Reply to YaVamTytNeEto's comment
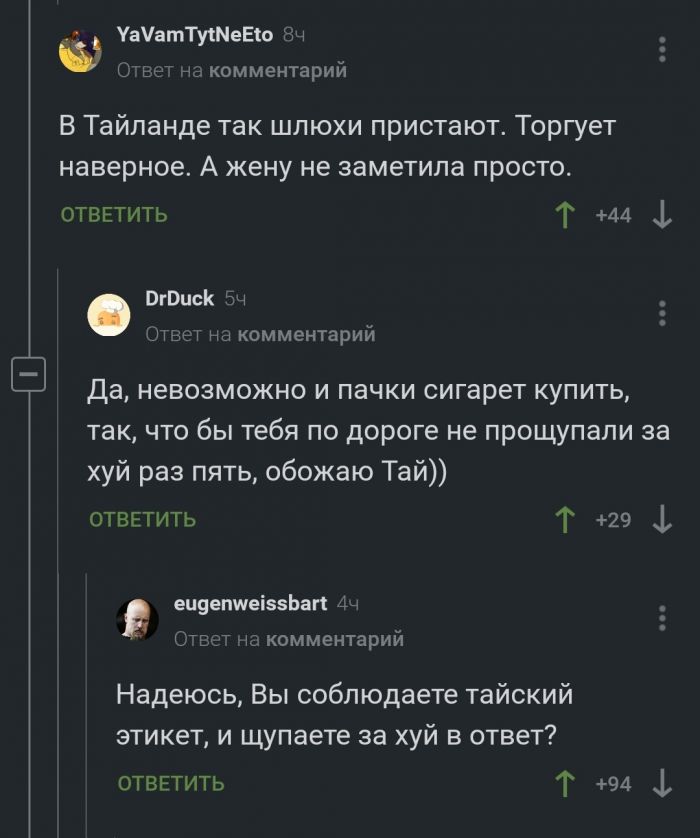Viewport: 700px width, 838px height. pyautogui.click(x=114, y=214)
